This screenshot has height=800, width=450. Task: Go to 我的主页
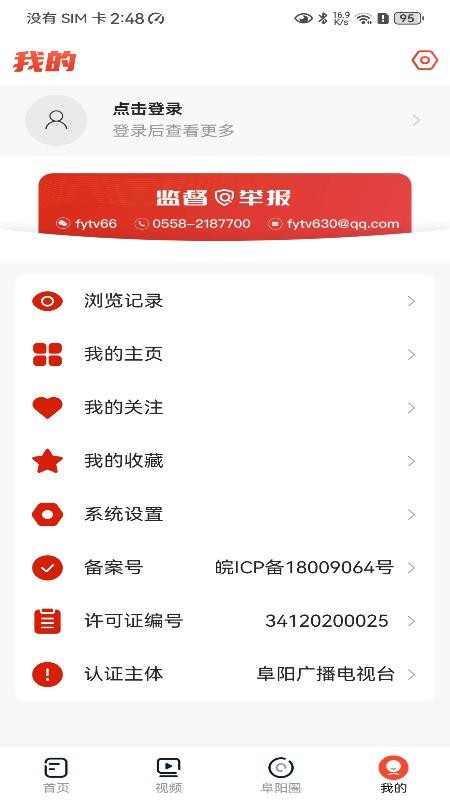(x=225, y=355)
